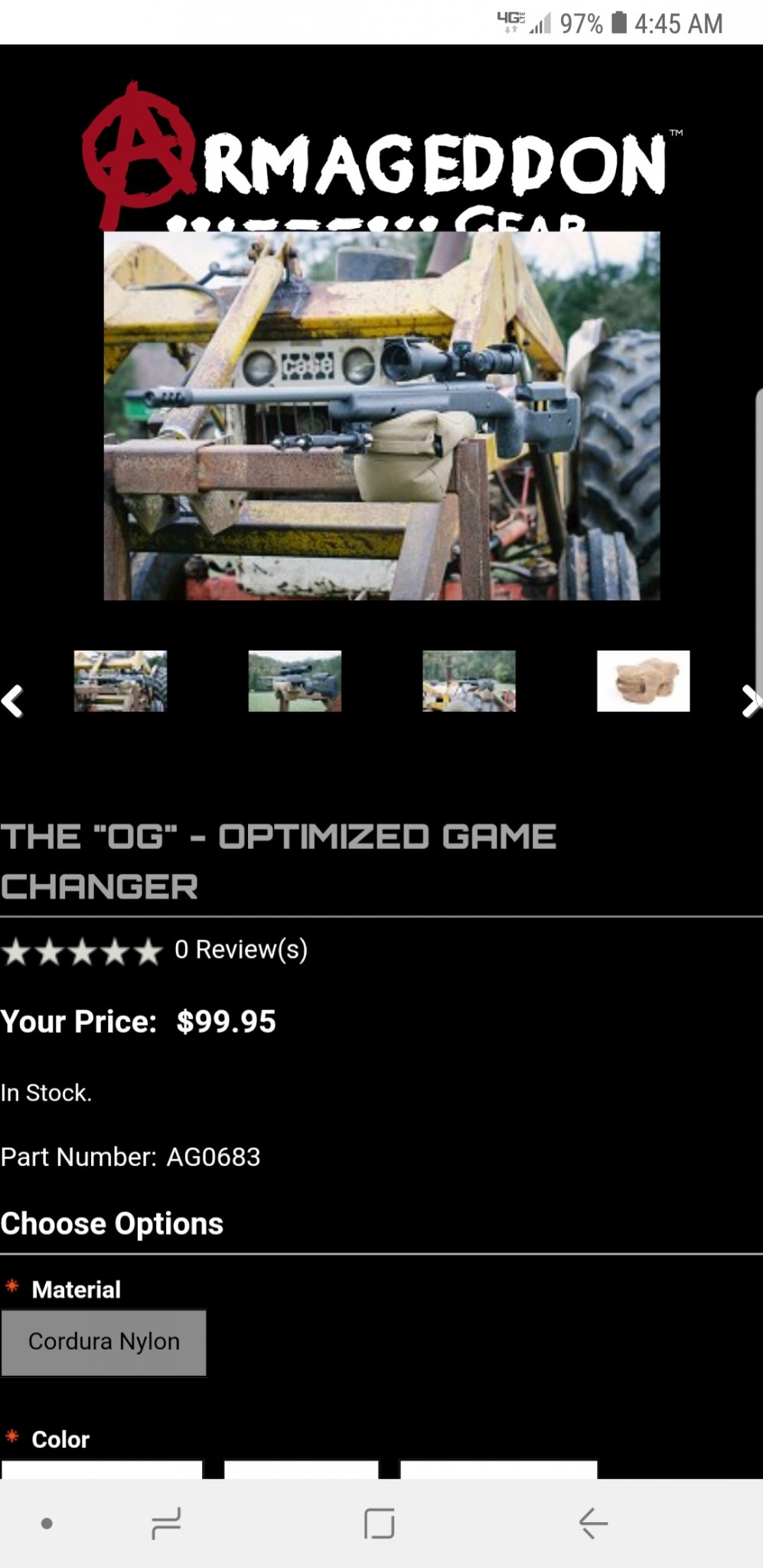
Task: Show previous product thumbnails with left arrow
Action: (12, 701)
